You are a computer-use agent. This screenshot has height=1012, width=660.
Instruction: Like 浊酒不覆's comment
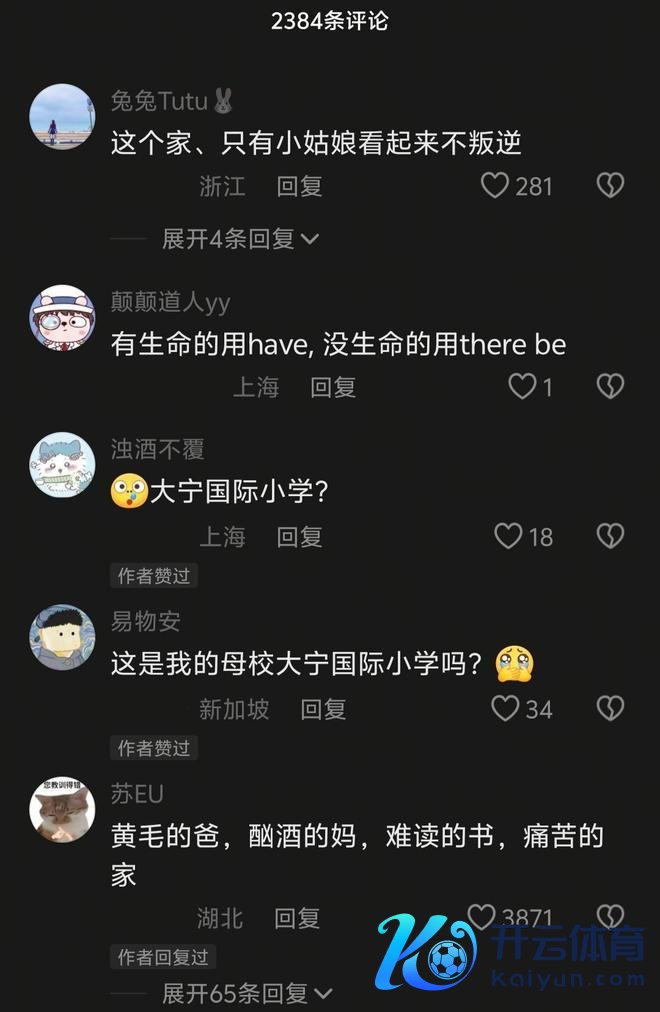coord(508,537)
